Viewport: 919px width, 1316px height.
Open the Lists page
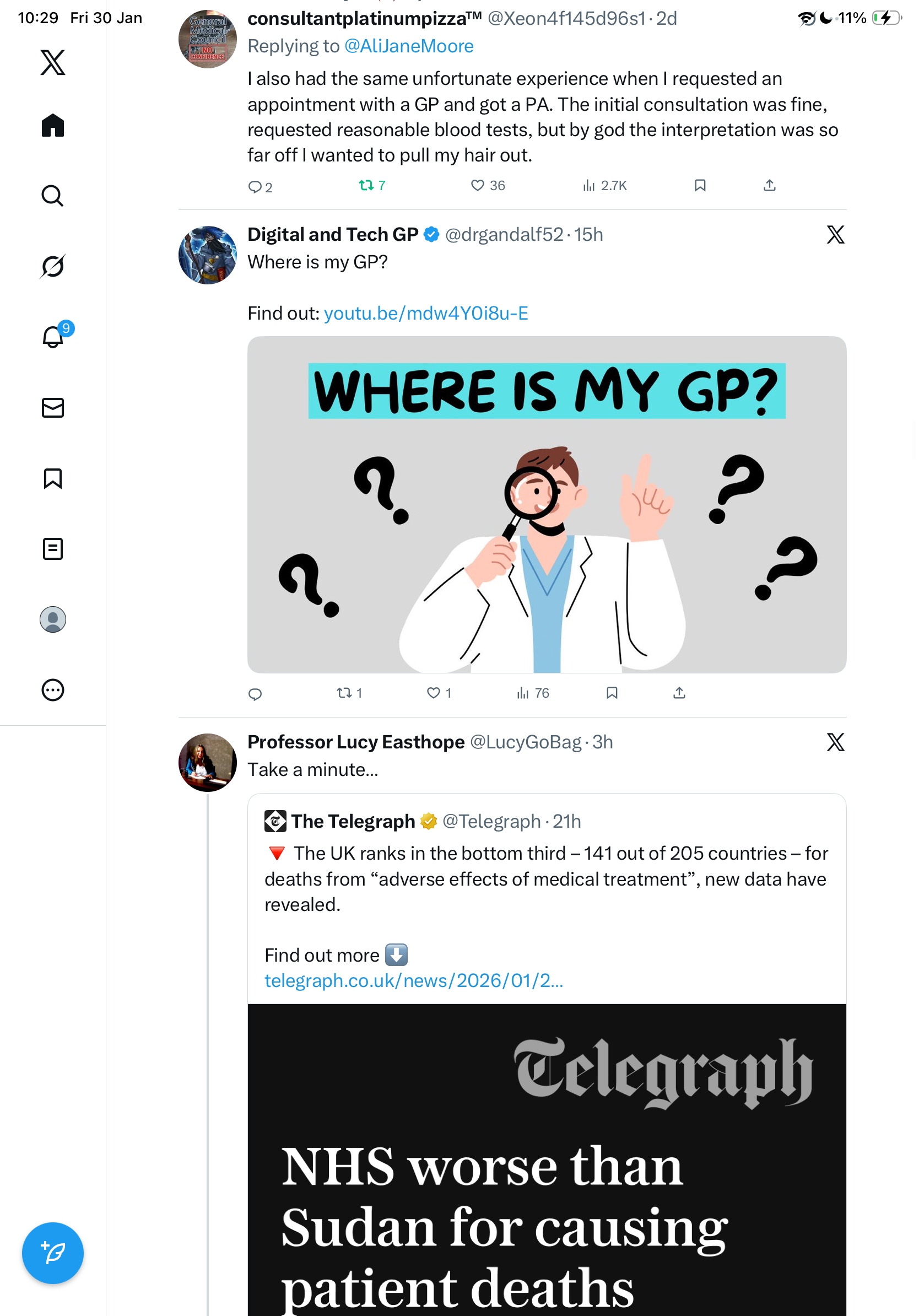point(53,548)
